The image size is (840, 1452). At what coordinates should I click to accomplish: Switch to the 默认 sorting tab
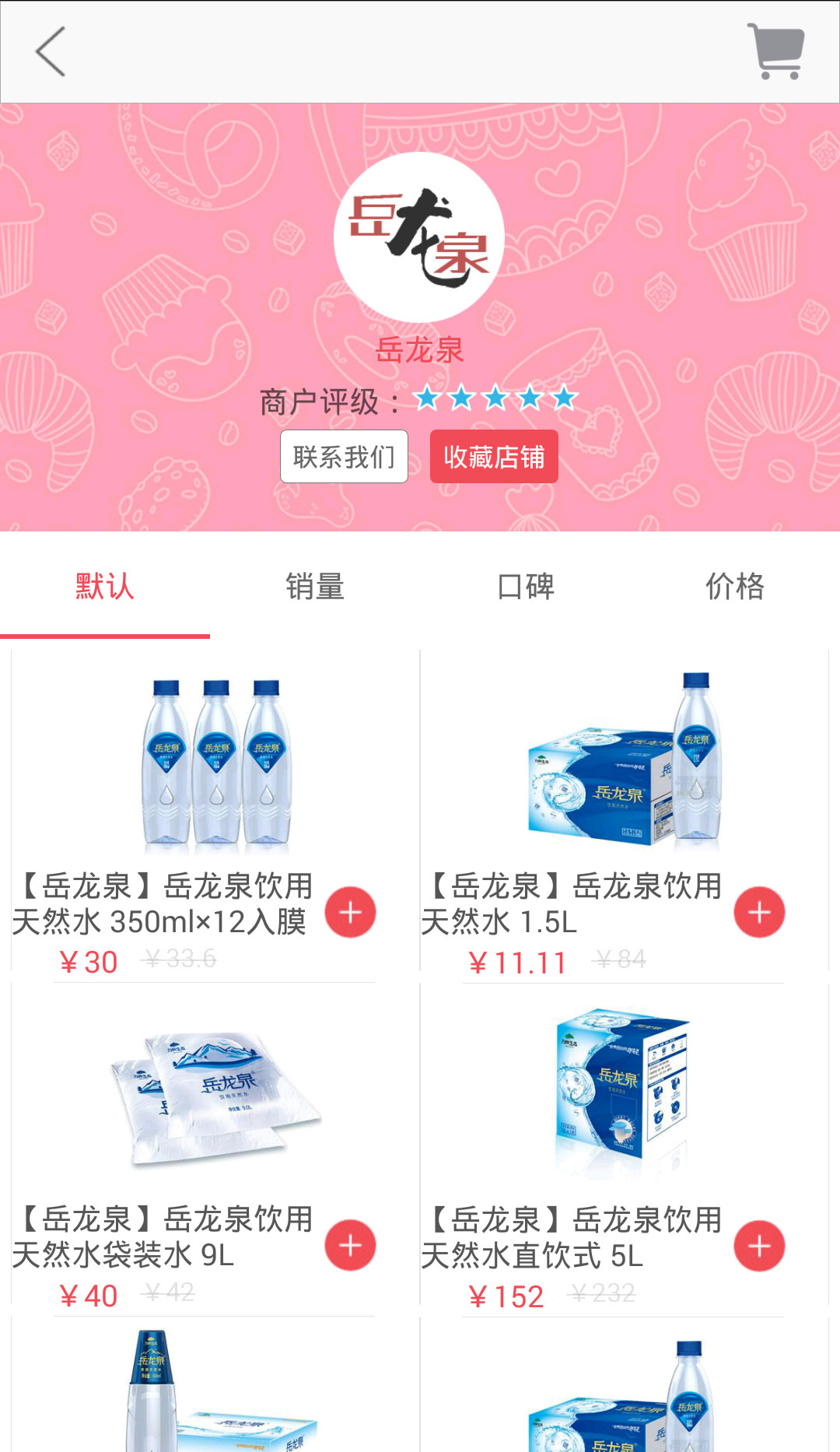tap(105, 587)
